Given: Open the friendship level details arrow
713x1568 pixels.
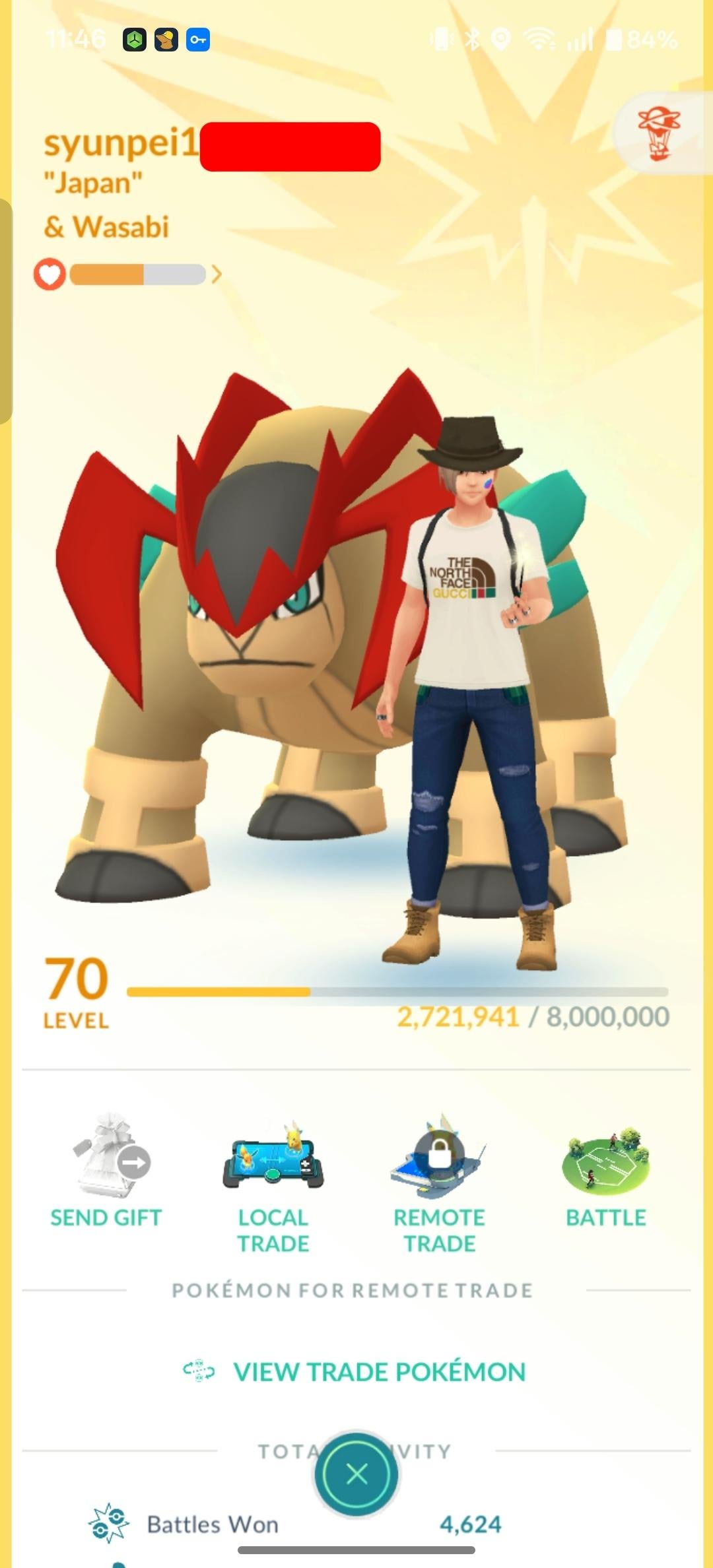Looking at the screenshot, I should tap(217, 274).
